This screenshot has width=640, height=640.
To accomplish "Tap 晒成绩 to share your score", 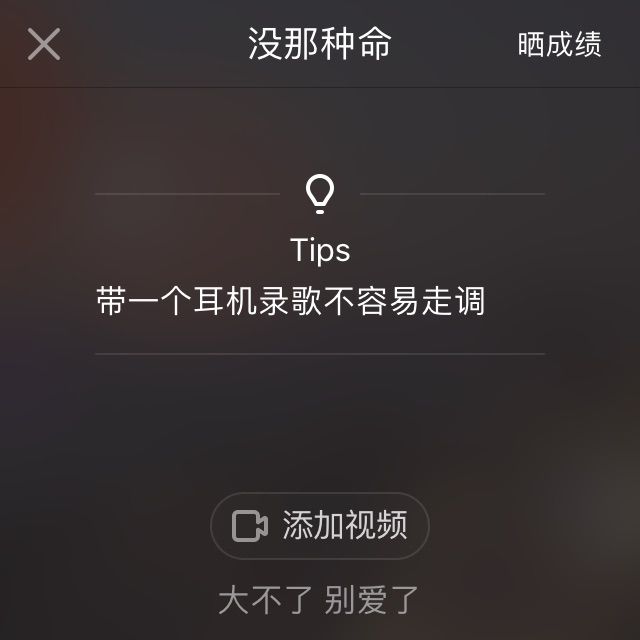I will point(559,45).
